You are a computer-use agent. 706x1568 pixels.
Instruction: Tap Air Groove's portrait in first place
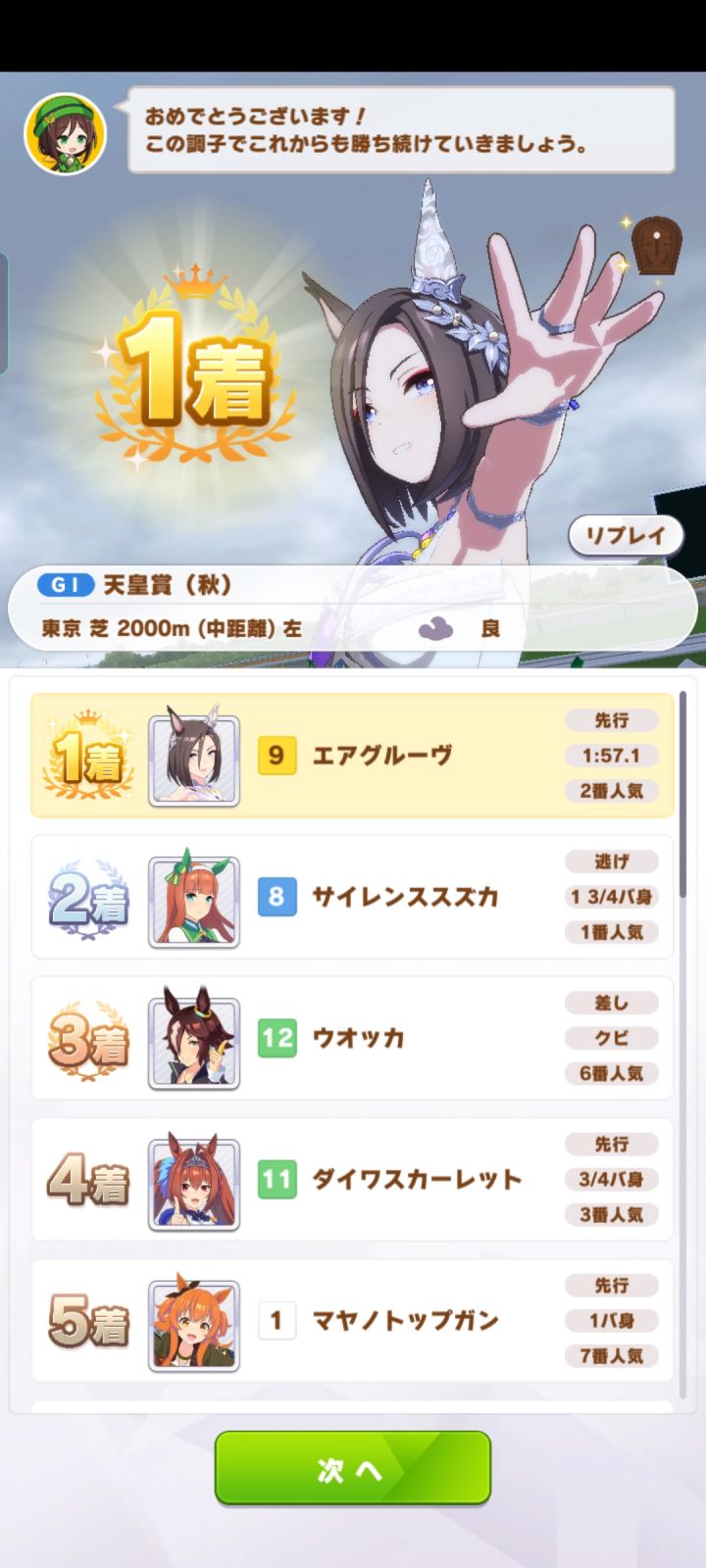[193, 755]
